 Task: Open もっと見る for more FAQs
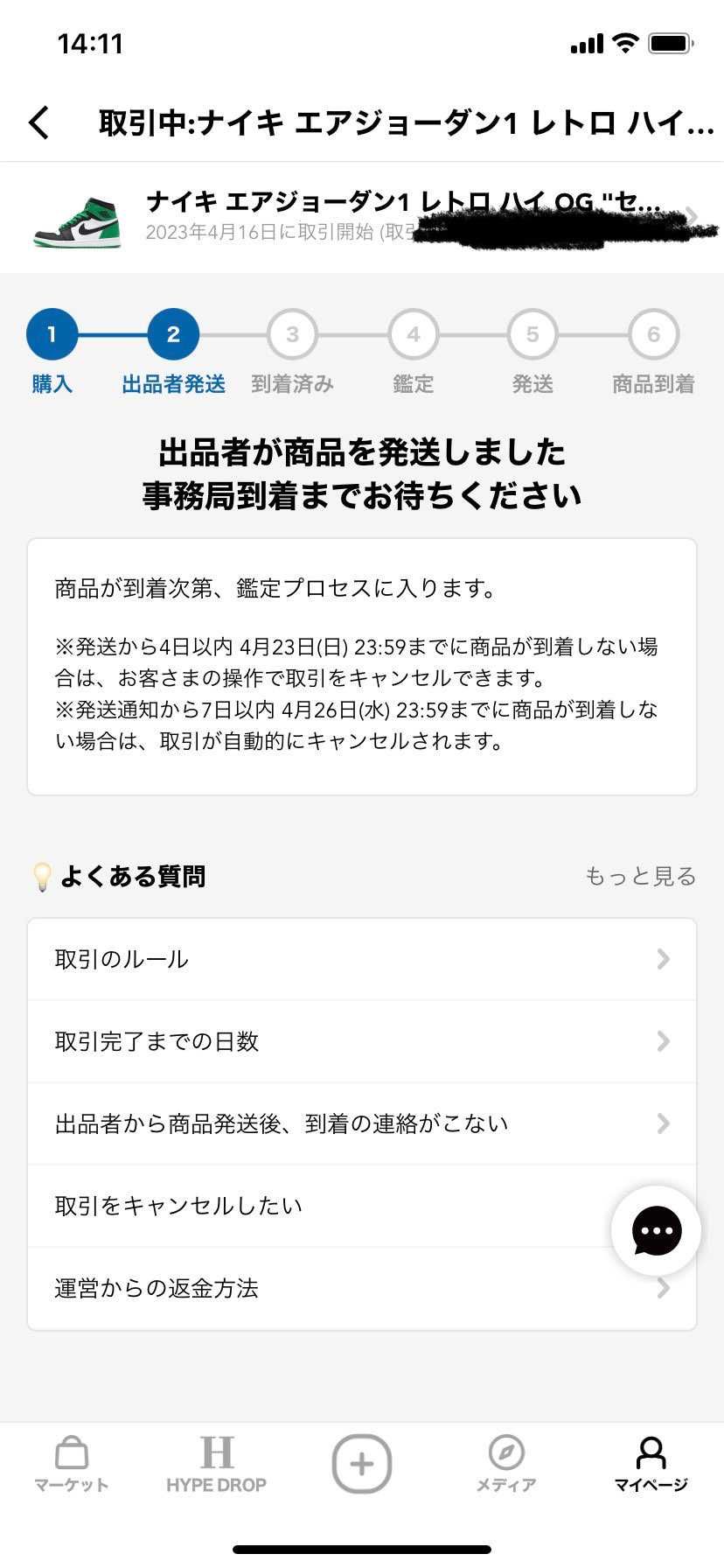640,875
